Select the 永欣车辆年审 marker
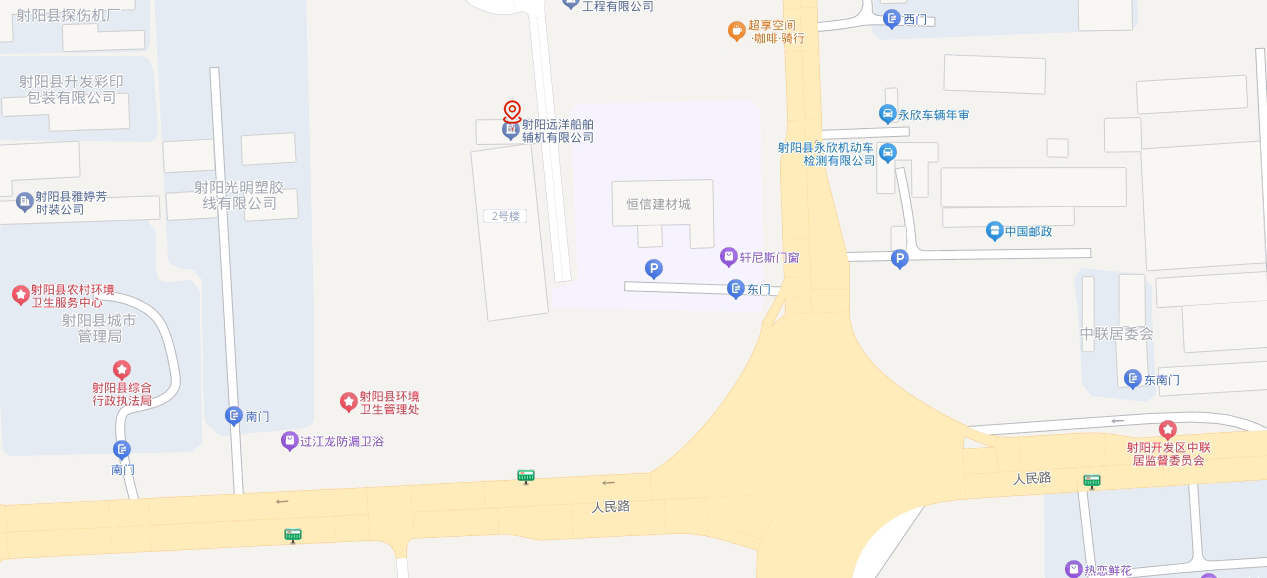 click(887, 114)
